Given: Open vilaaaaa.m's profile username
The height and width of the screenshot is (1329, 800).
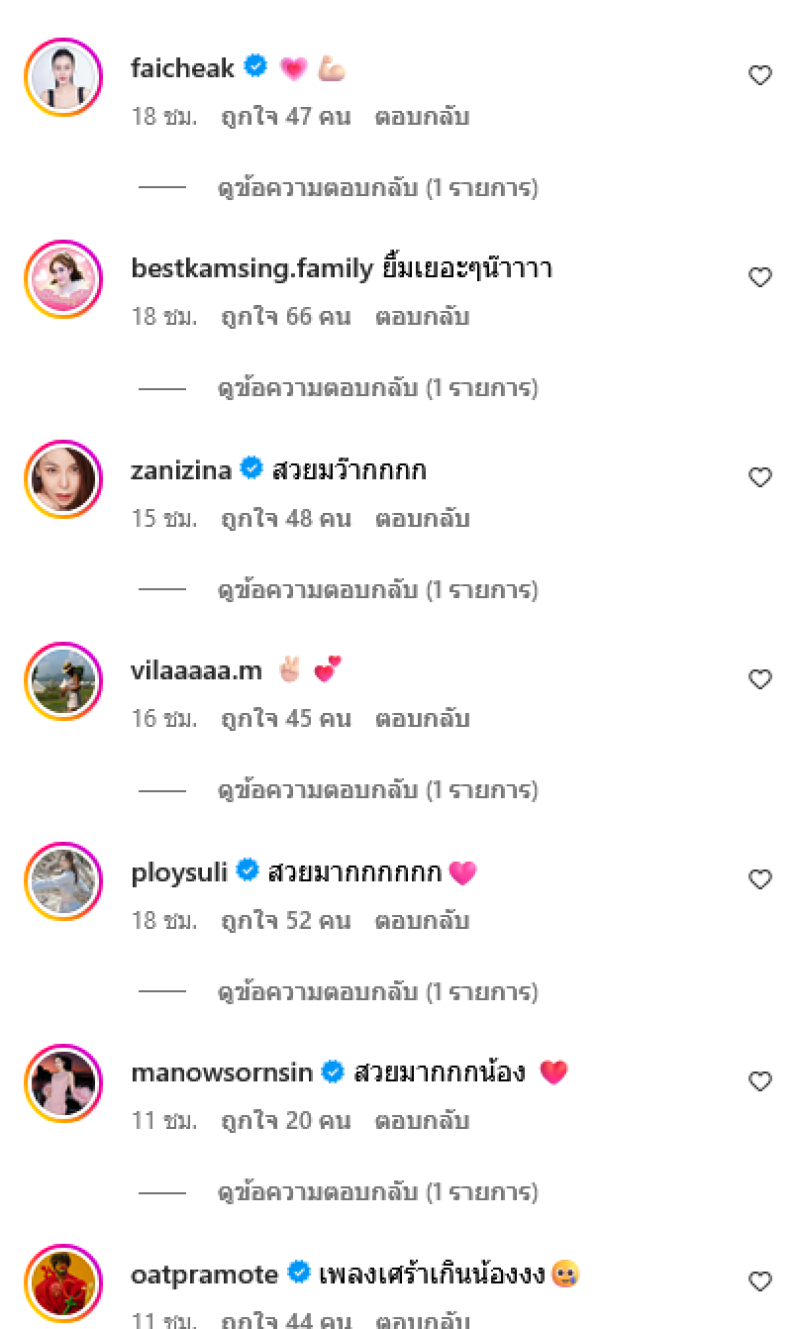Looking at the screenshot, I should point(196,671).
